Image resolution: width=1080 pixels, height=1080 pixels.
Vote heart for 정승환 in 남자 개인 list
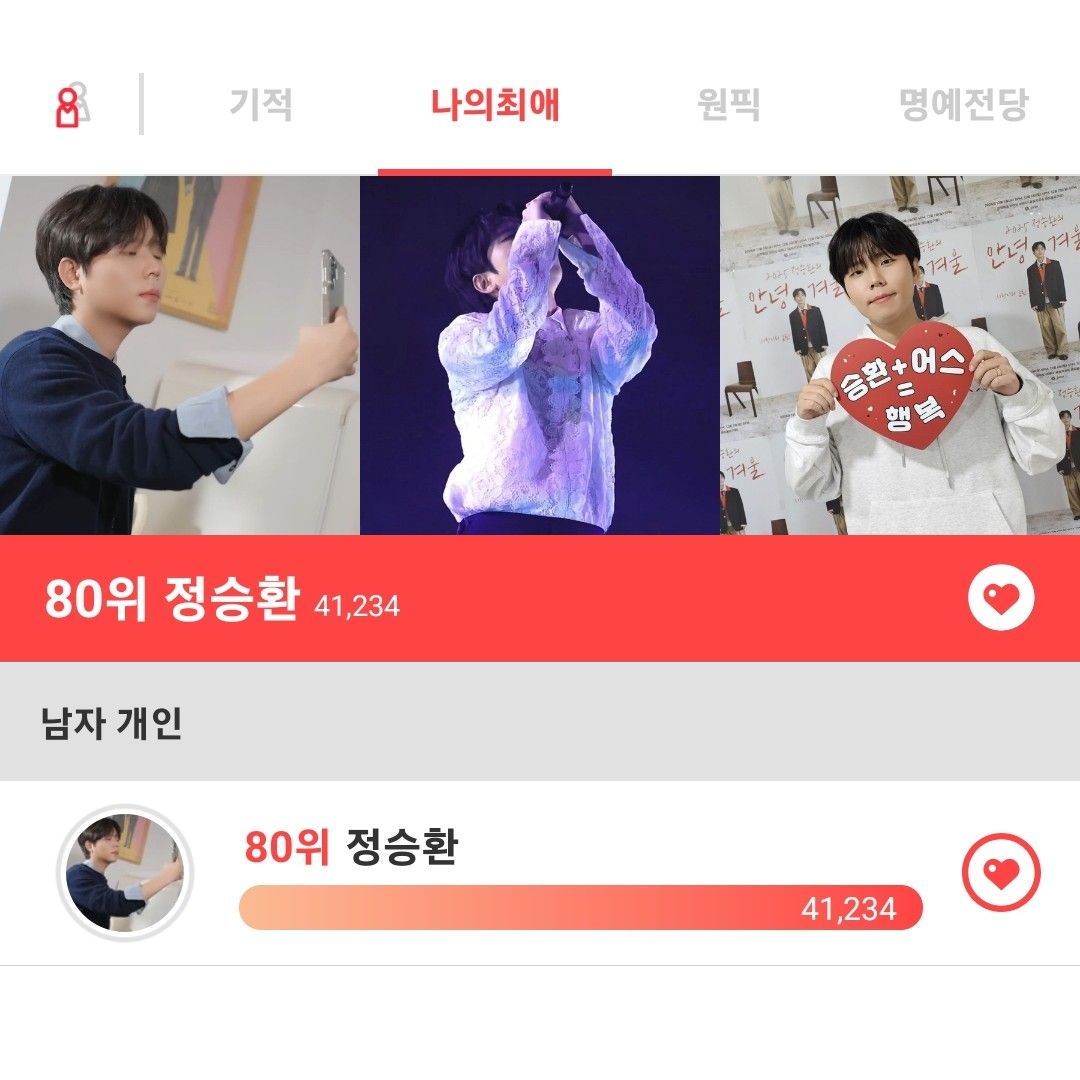click(1001, 872)
